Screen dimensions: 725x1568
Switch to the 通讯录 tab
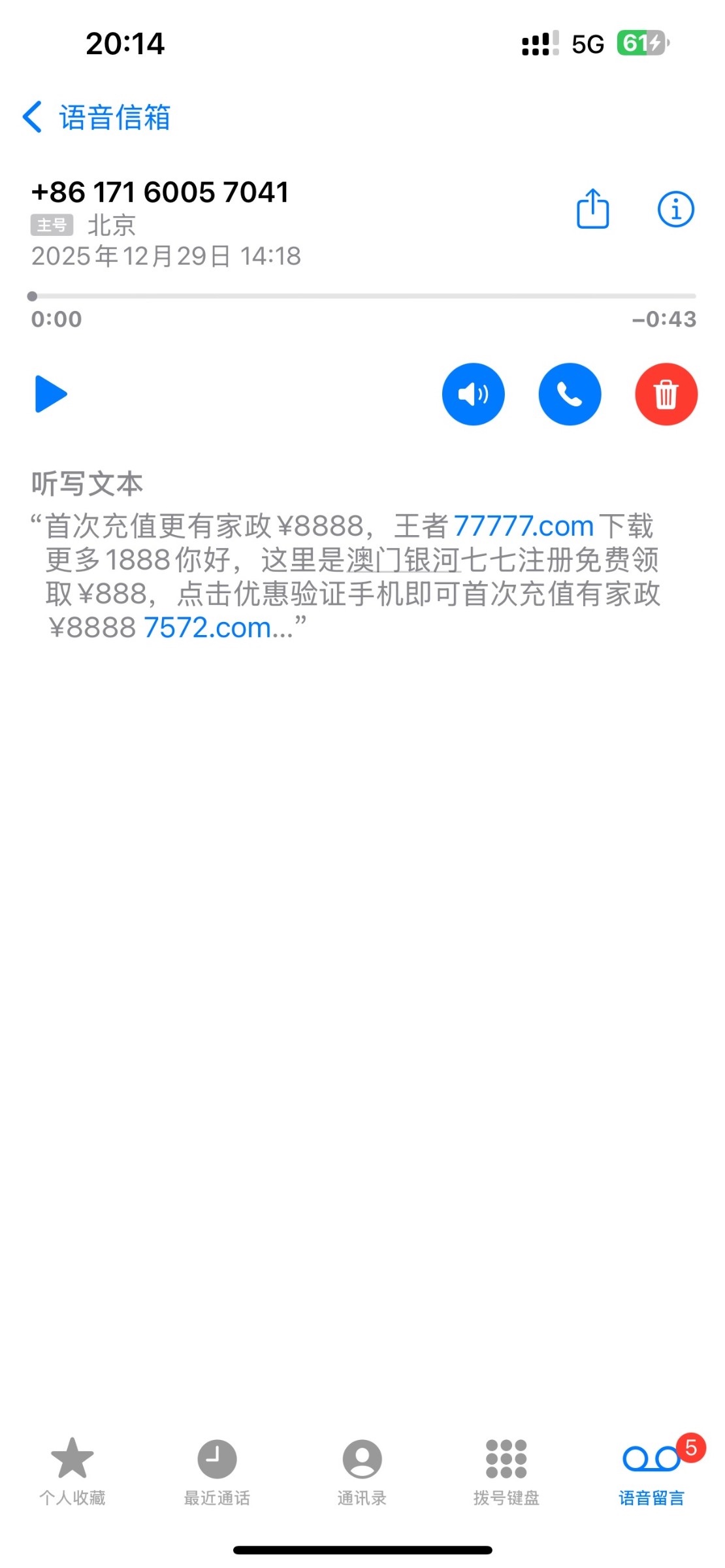click(x=362, y=1470)
